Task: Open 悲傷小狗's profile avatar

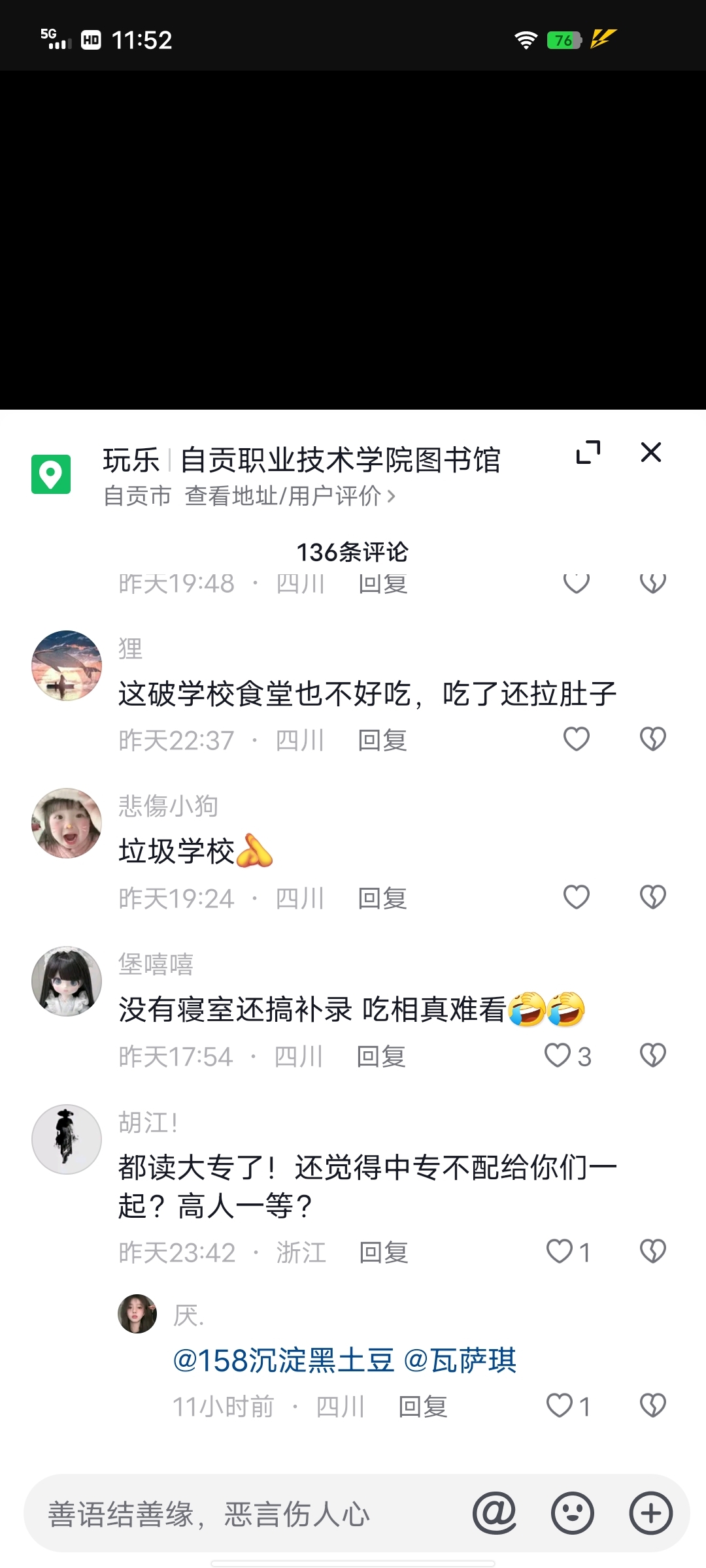Action: click(67, 823)
